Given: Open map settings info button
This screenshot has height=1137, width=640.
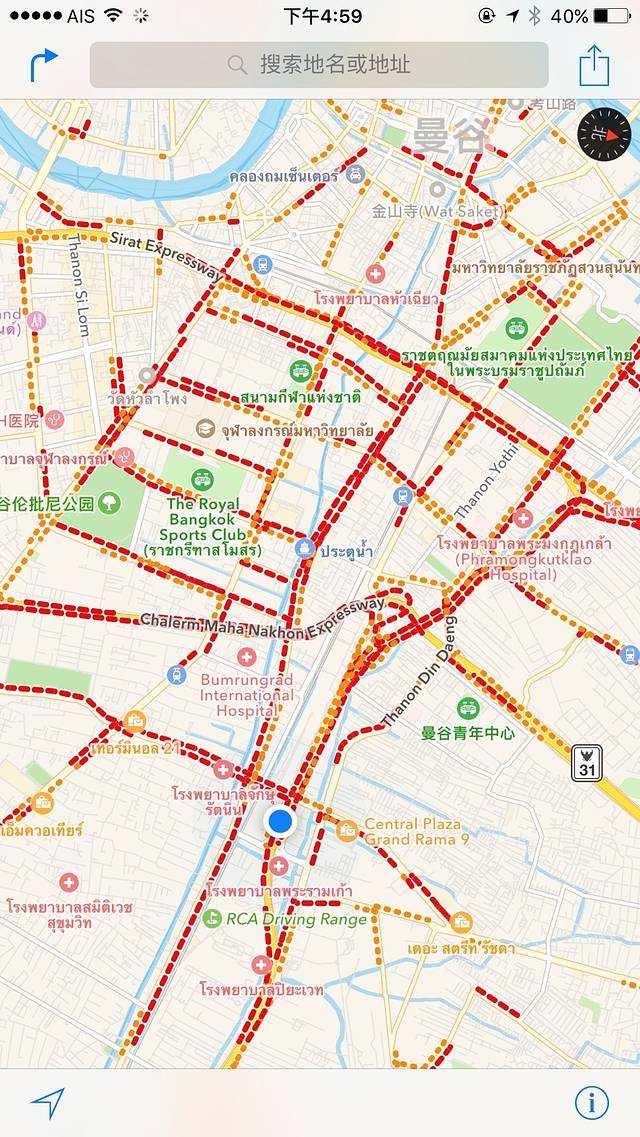Looking at the screenshot, I should (x=591, y=1103).
